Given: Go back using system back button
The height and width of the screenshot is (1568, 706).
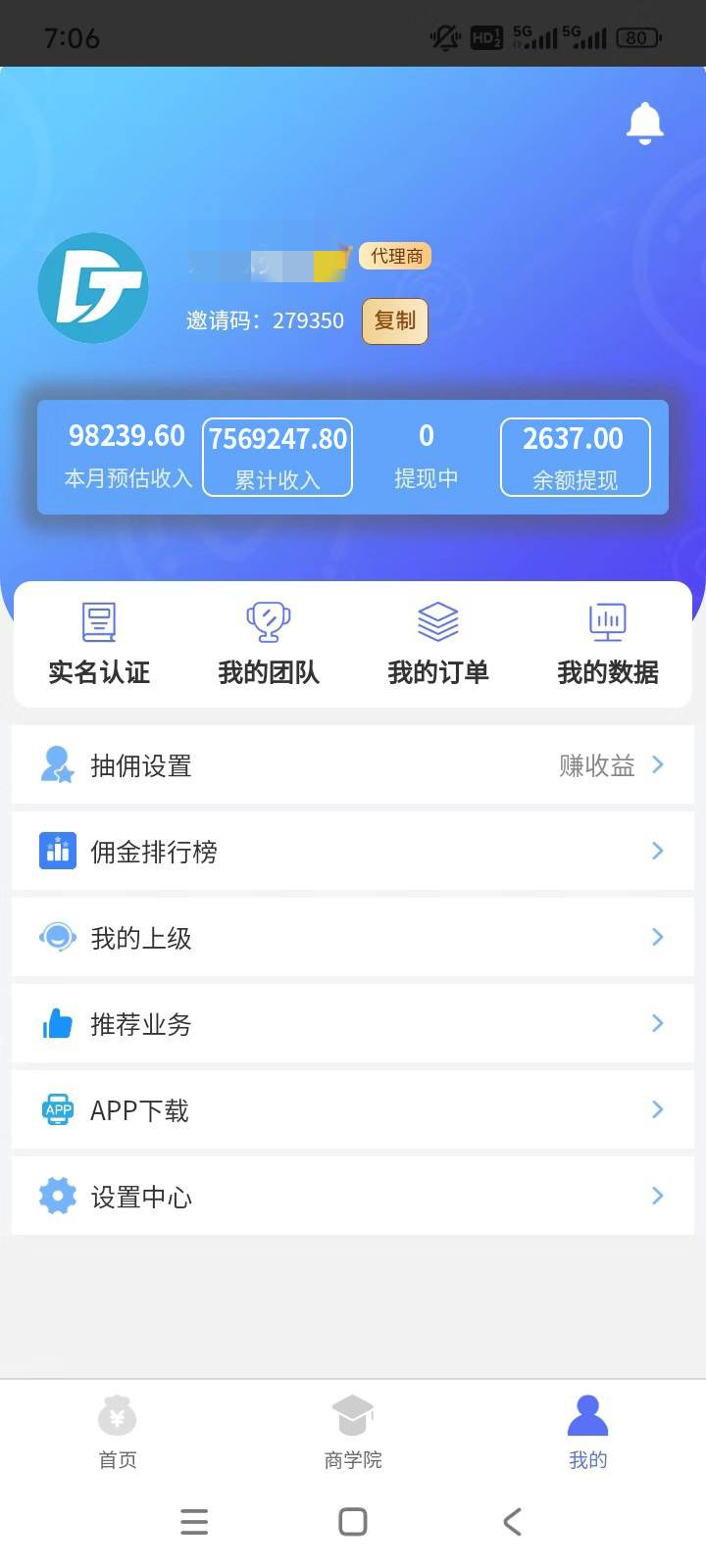Looking at the screenshot, I should [x=512, y=1521].
